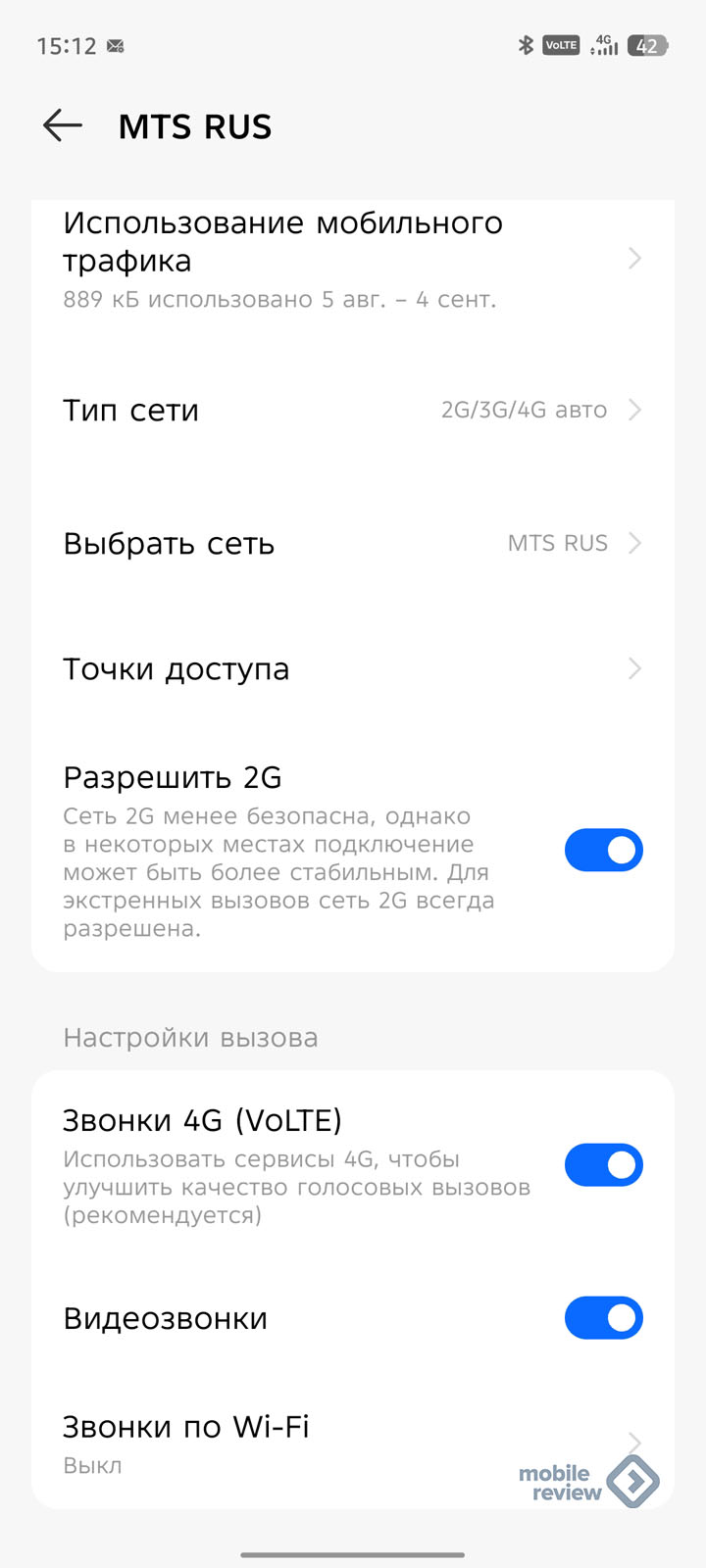
Task: Open Звонки по Wi-Fi settings
Action: pyautogui.click(x=353, y=1444)
